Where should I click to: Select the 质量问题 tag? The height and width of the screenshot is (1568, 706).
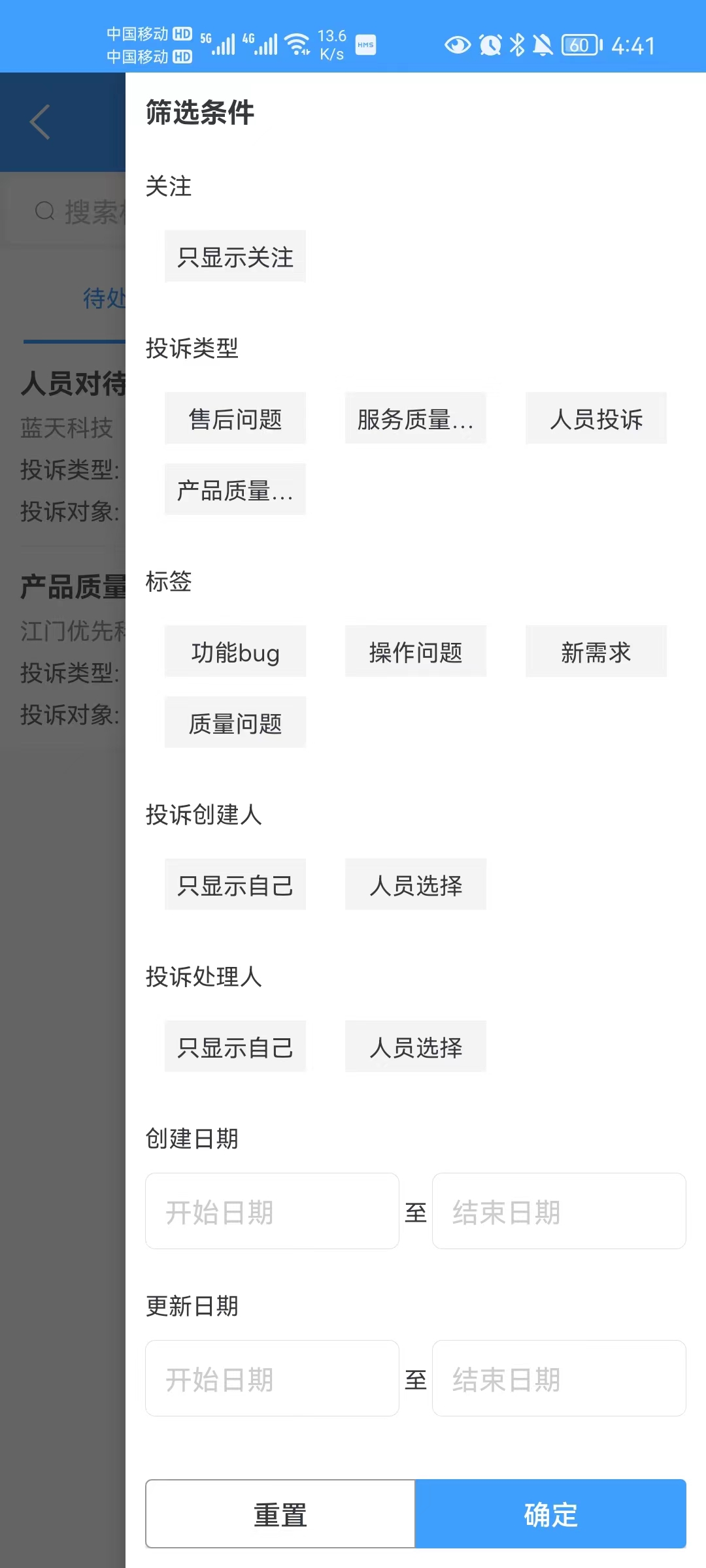(235, 723)
